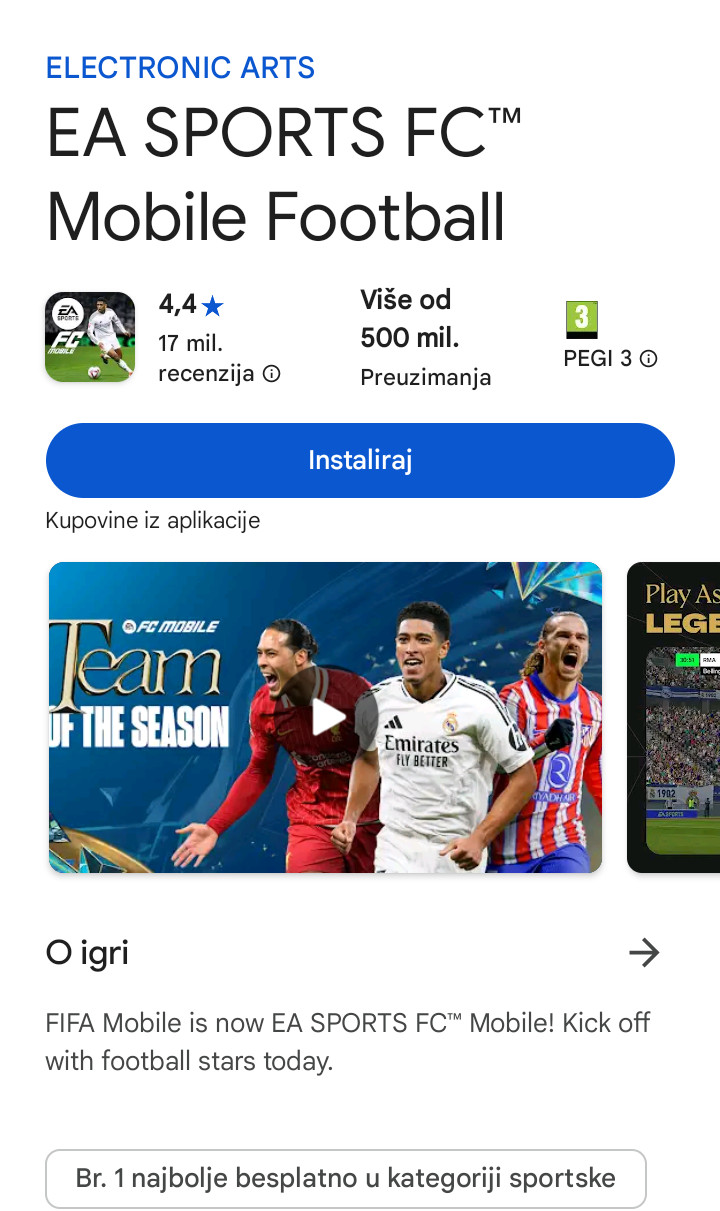Screen dimensions: 720x1211
Task: Open the O igri section arrow
Action: [644, 953]
